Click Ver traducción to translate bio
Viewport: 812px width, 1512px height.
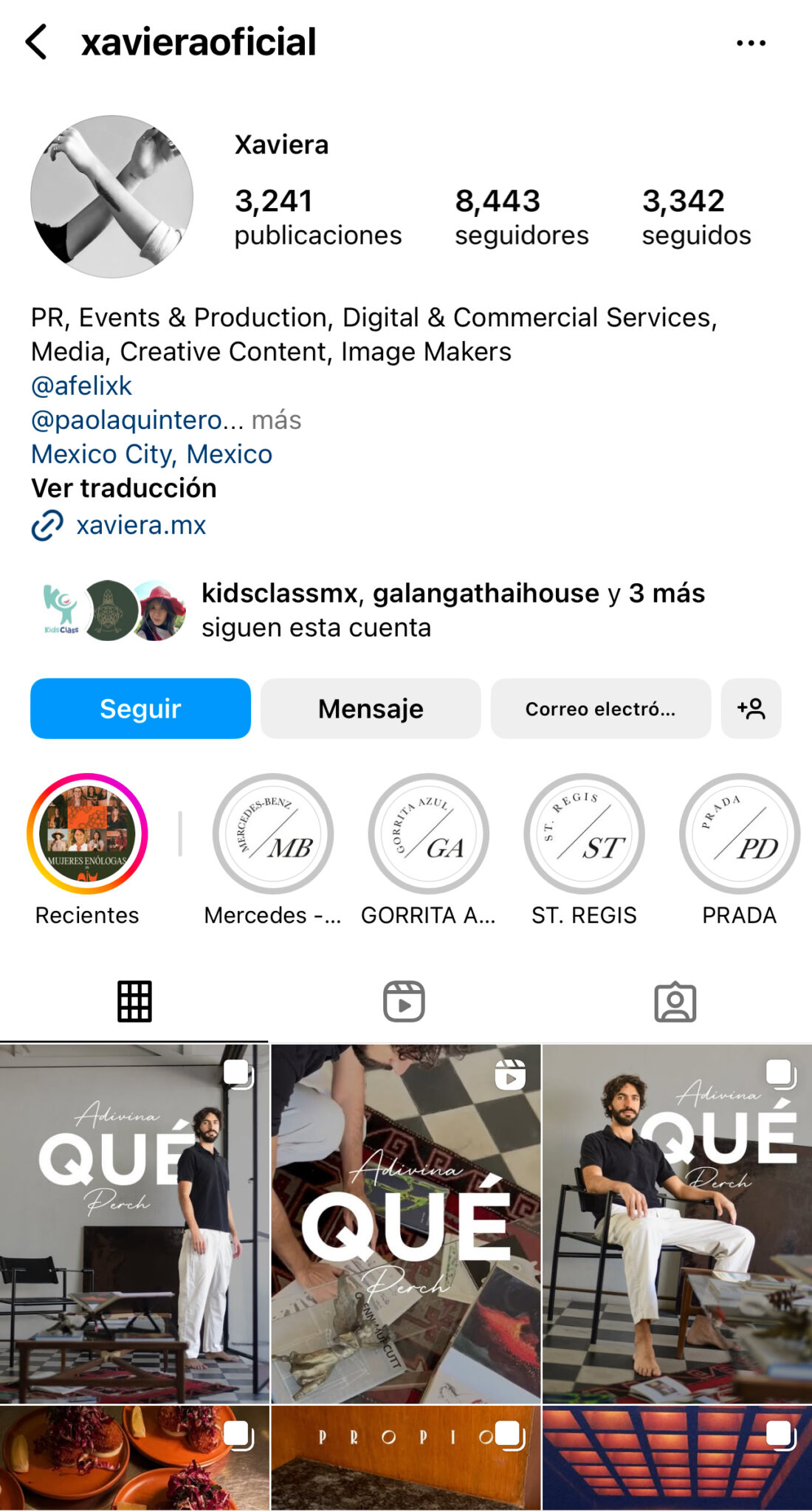pos(123,488)
